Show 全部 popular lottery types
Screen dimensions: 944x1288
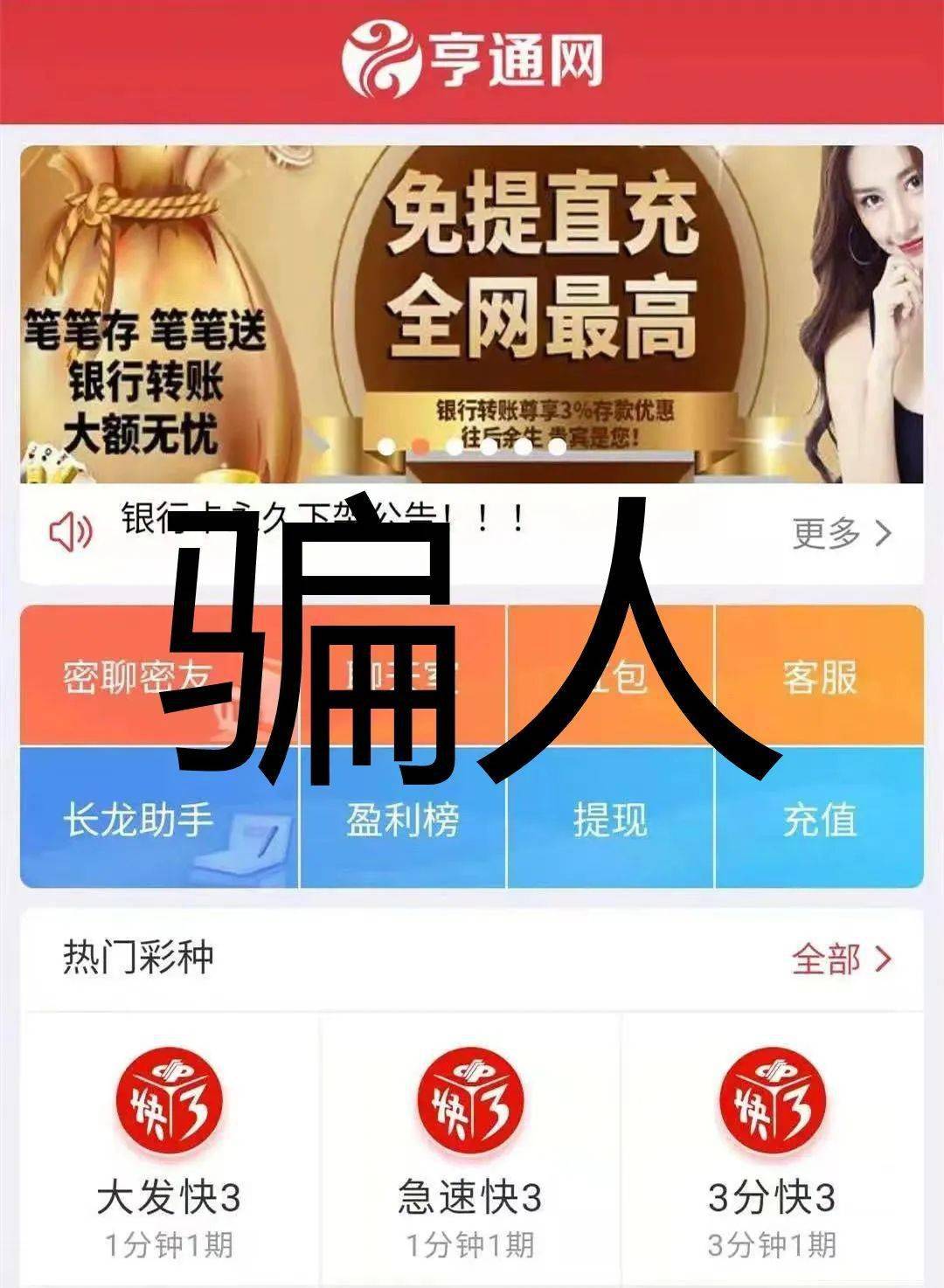841,959
